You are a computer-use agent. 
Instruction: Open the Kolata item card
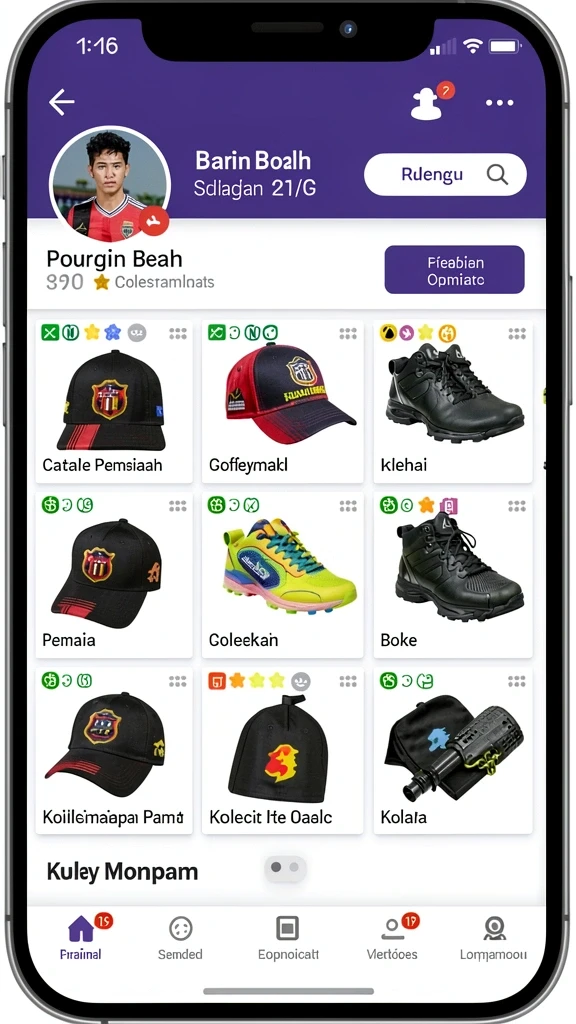(453, 750)
